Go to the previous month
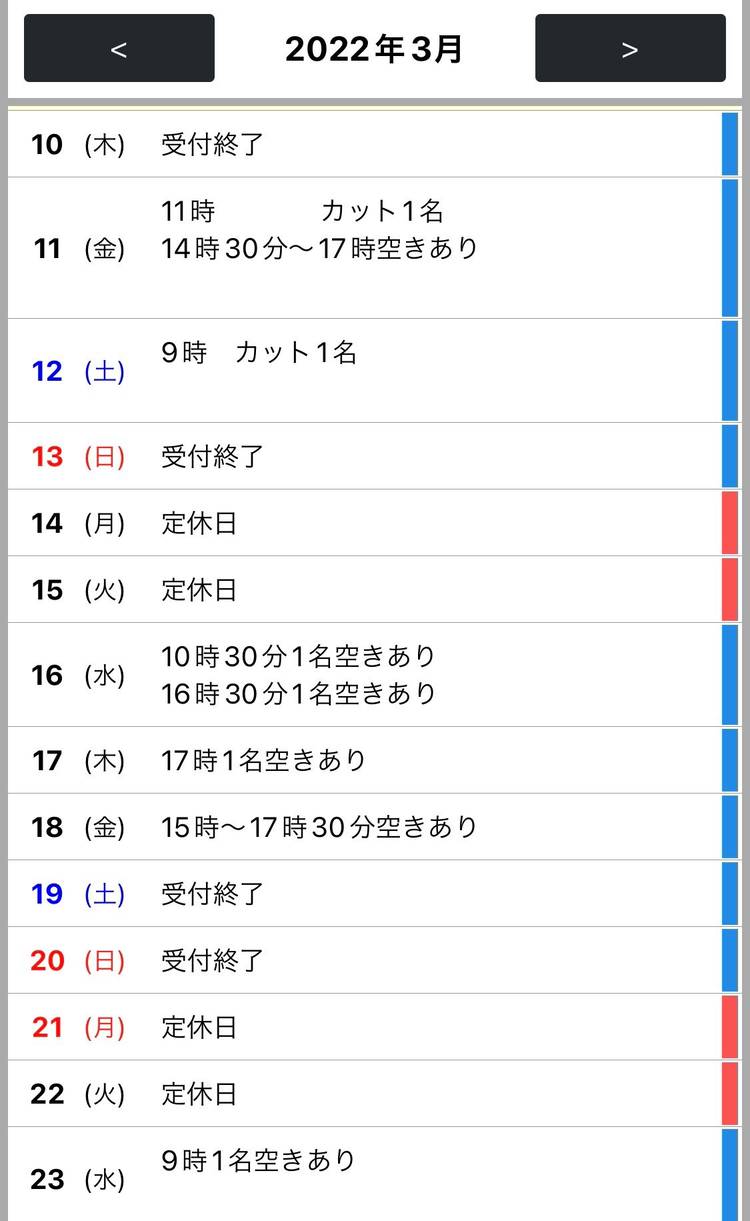 point(119,48)
